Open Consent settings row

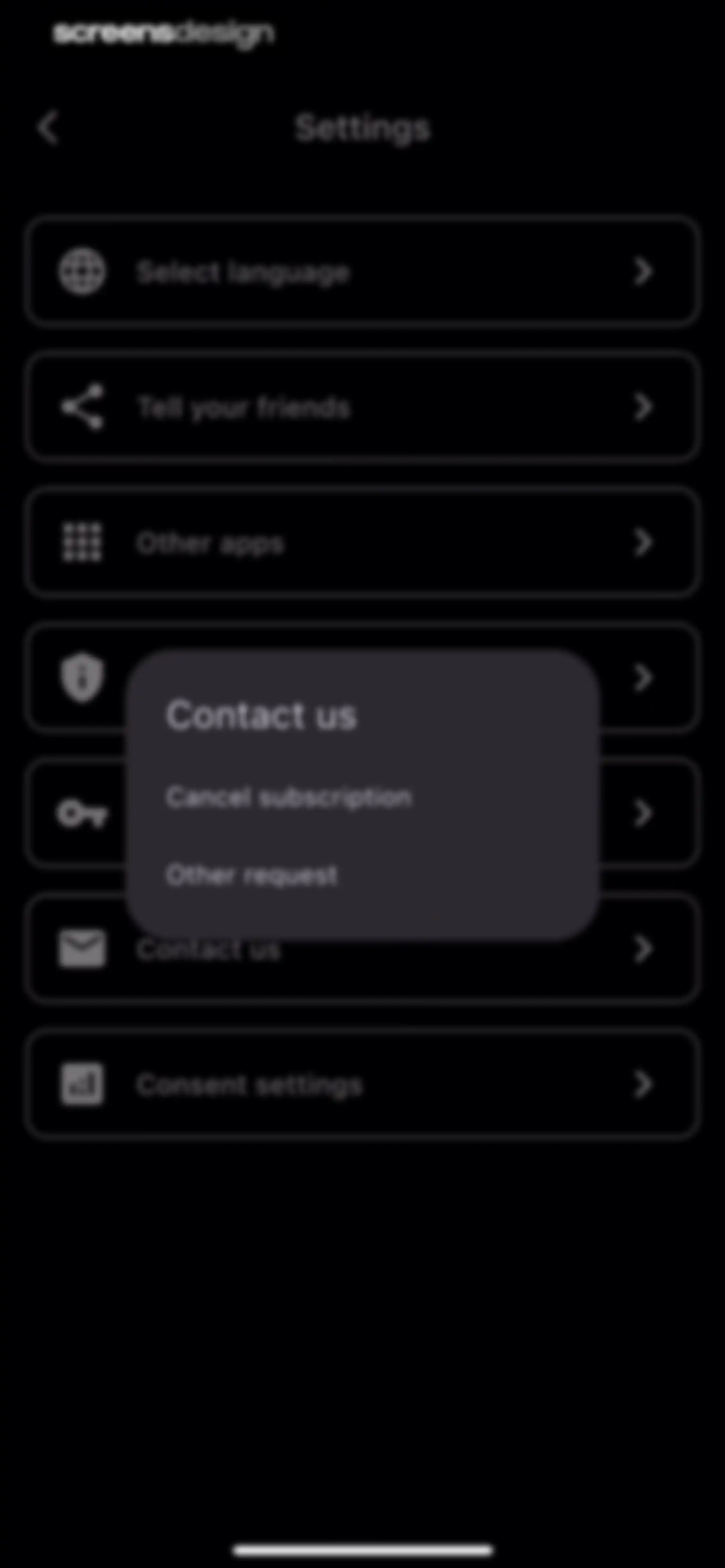pyautogui.click(x=362, y=1084)
